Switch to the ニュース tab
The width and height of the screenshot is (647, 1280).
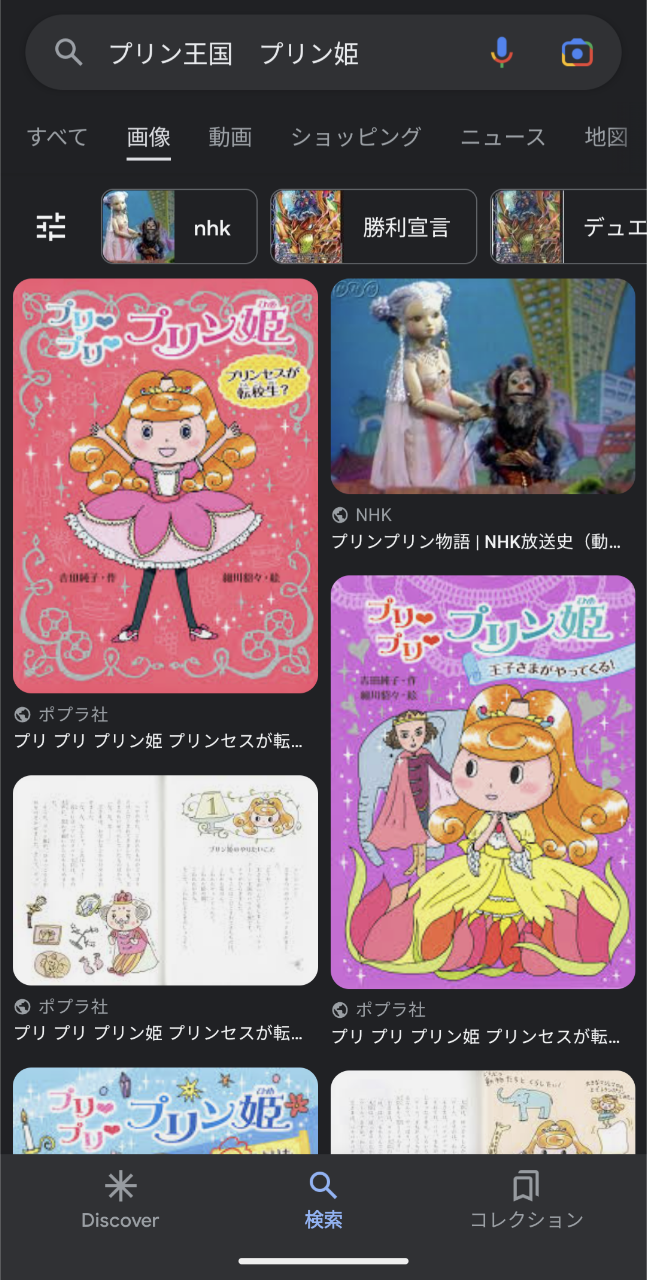click(503, 137)
